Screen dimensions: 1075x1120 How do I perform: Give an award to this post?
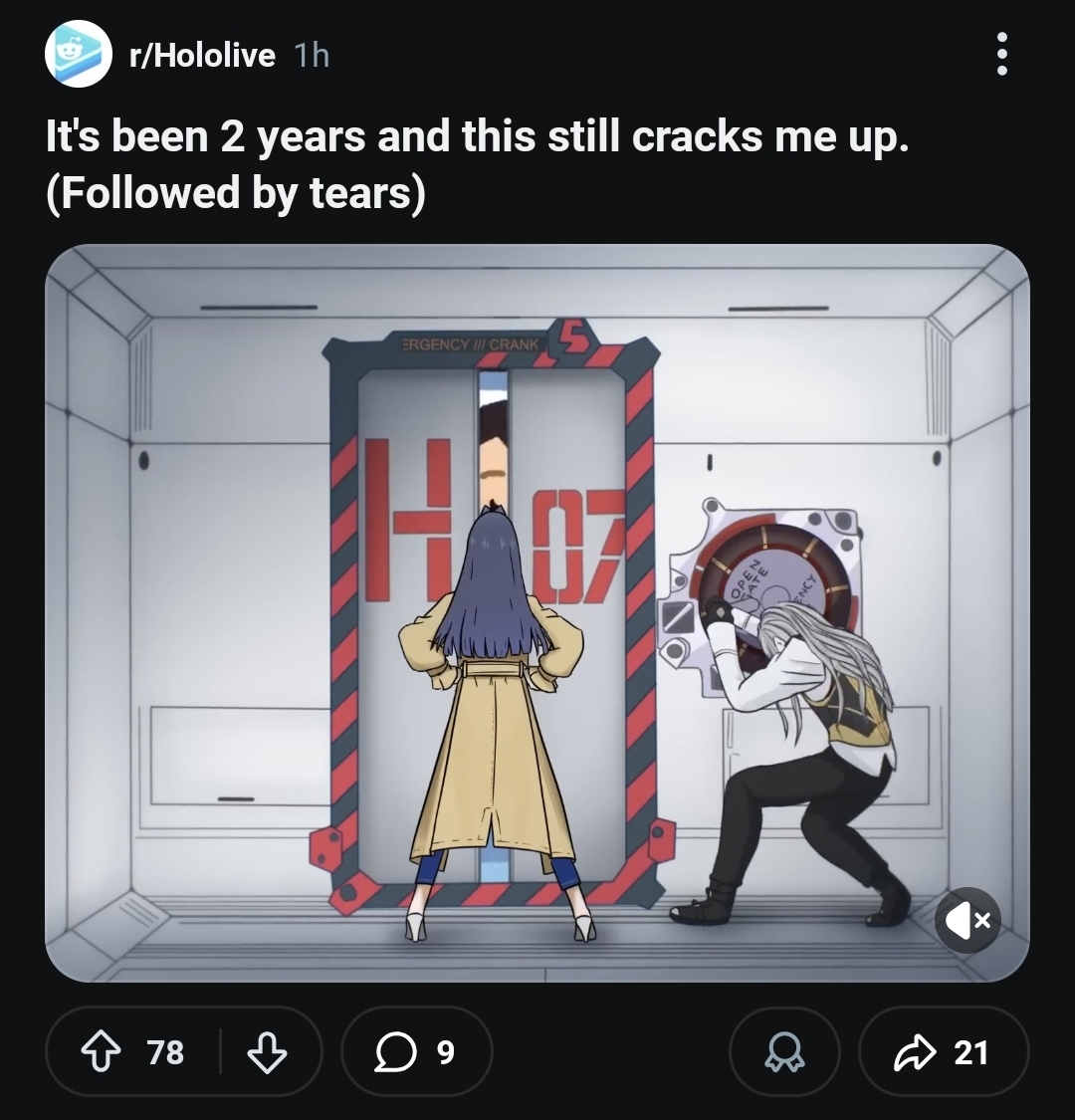point(784,1052)
